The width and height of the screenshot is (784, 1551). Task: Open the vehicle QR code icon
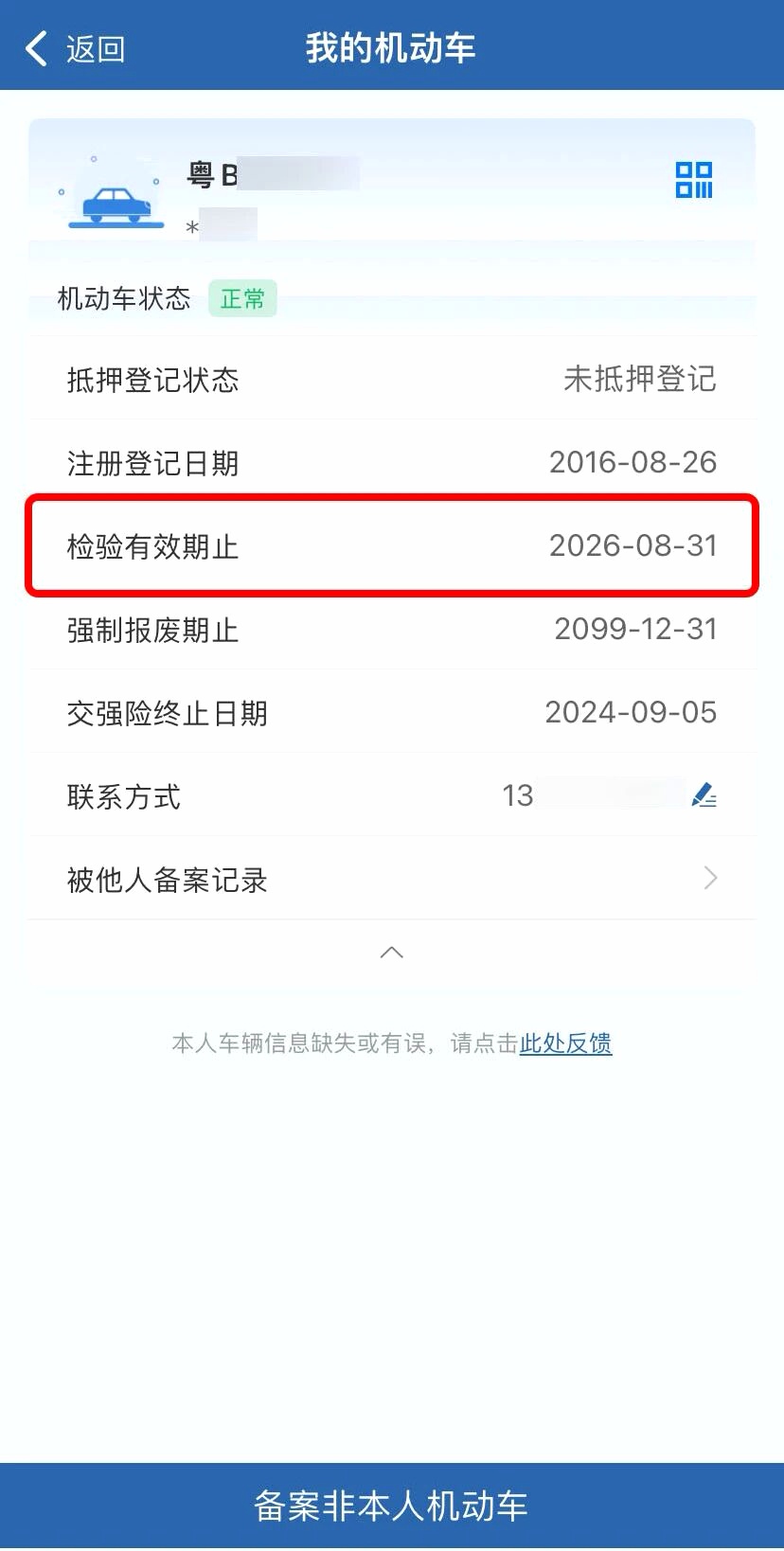[693, 180]
